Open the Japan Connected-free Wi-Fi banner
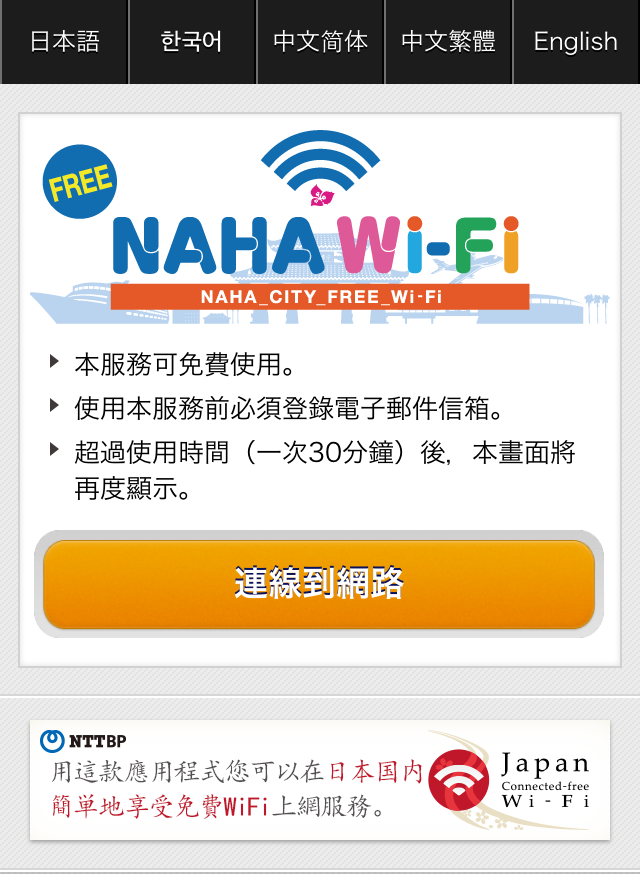640x874 pixels. click(x=319, y=779)
